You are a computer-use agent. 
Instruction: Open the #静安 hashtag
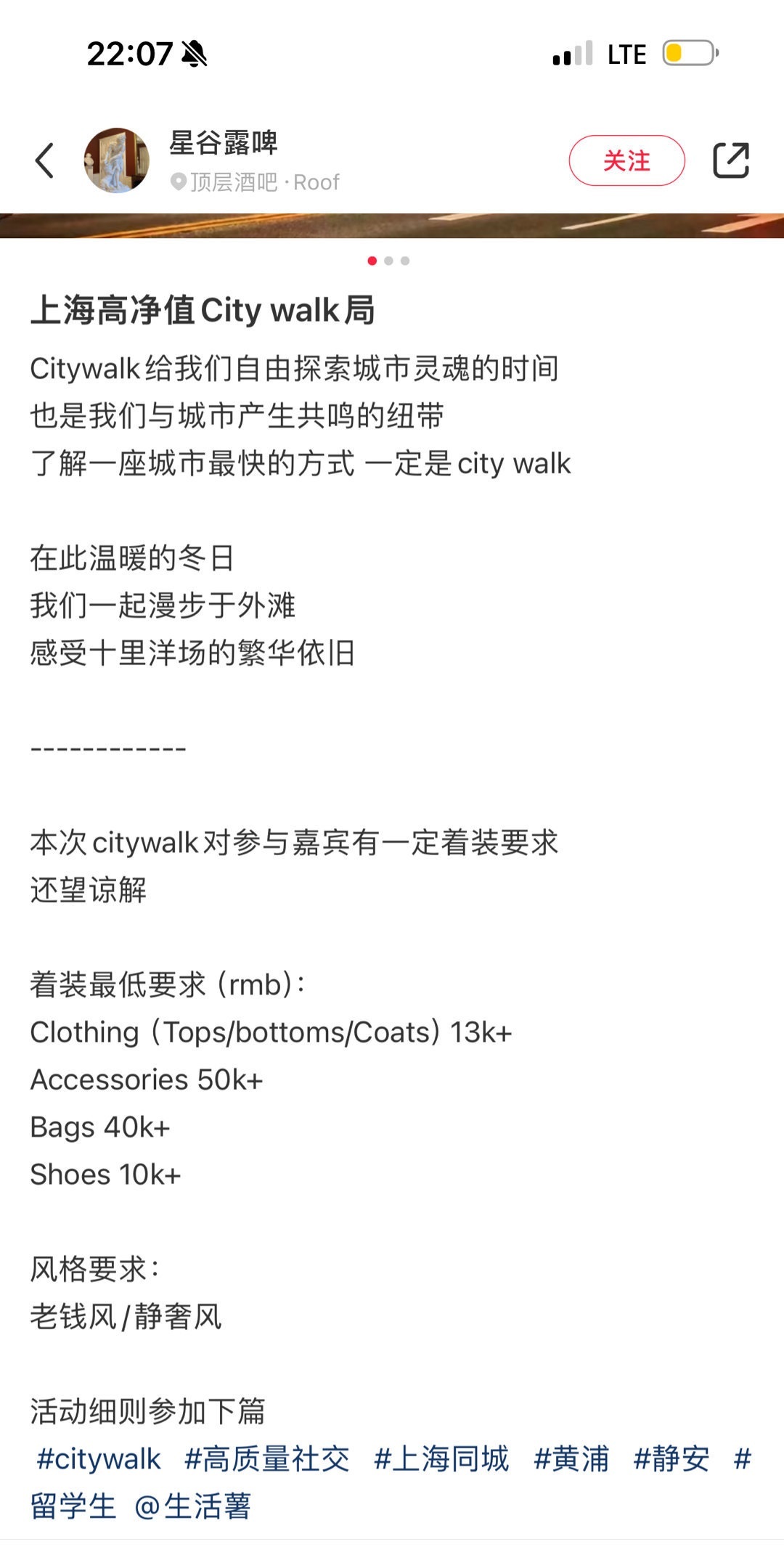(x=671, y=1459)
